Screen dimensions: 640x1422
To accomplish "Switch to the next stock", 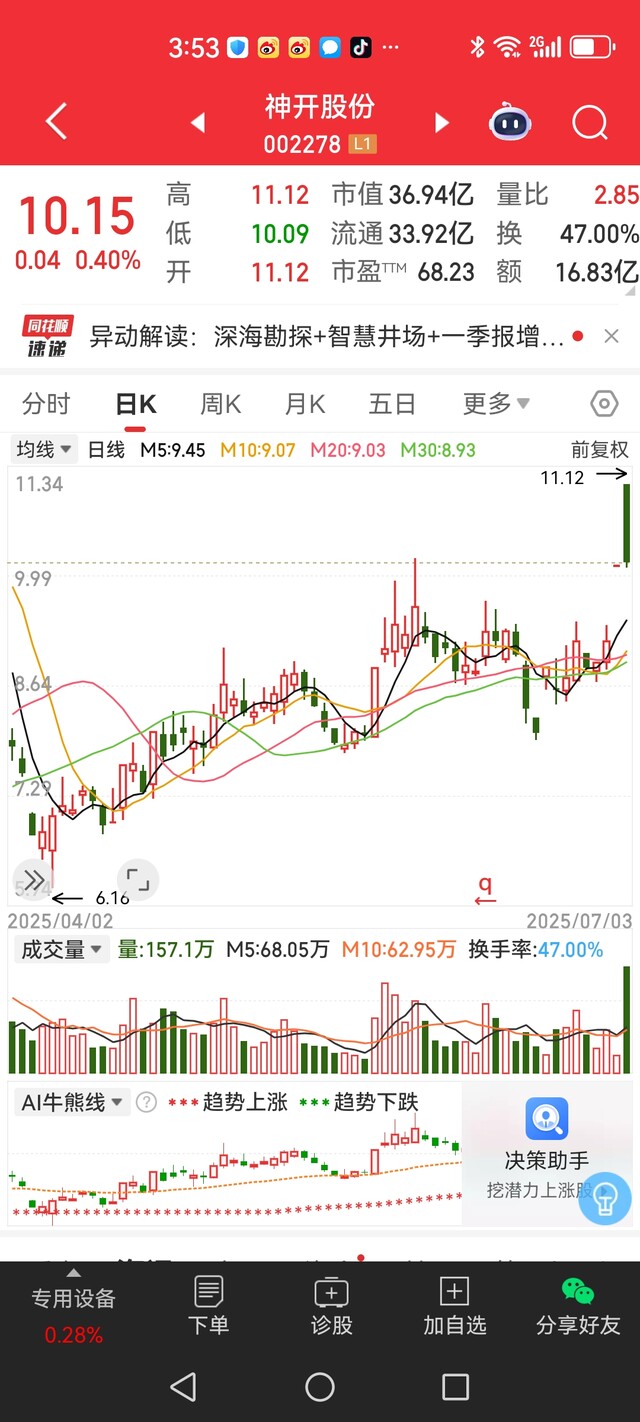I will [441, 123].
